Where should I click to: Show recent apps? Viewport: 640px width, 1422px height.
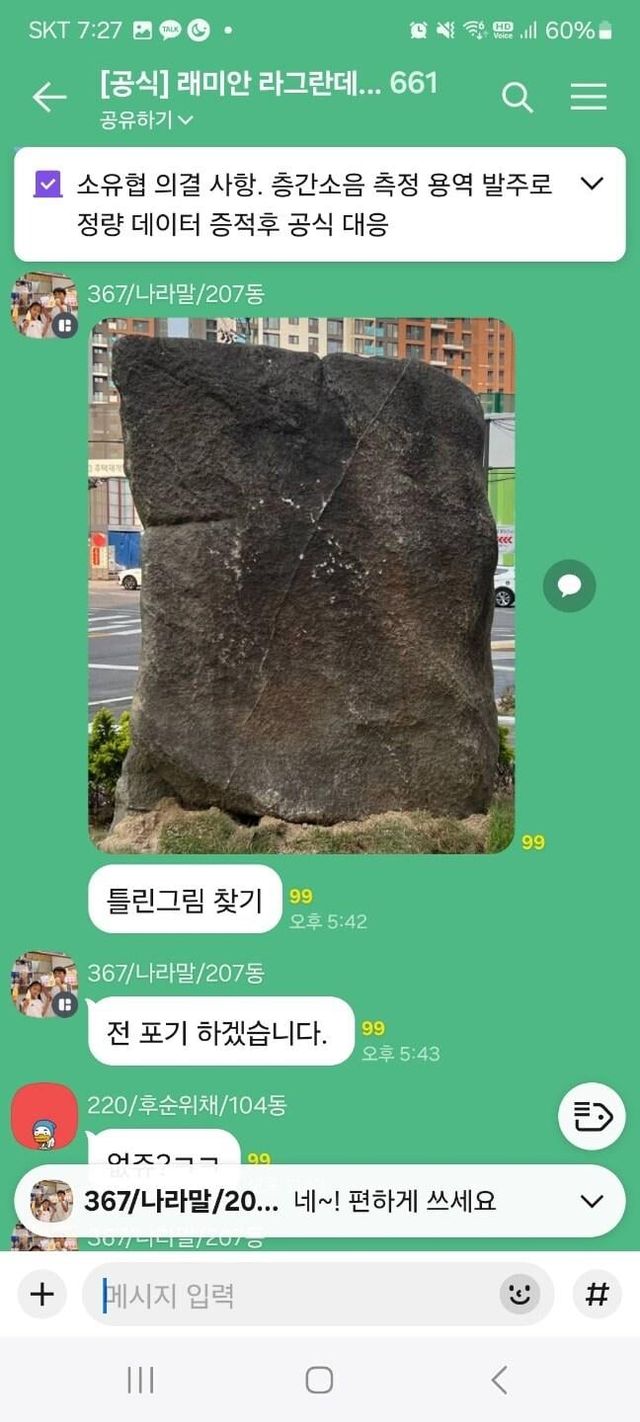pyautogui.click(x=140, y=1381)
